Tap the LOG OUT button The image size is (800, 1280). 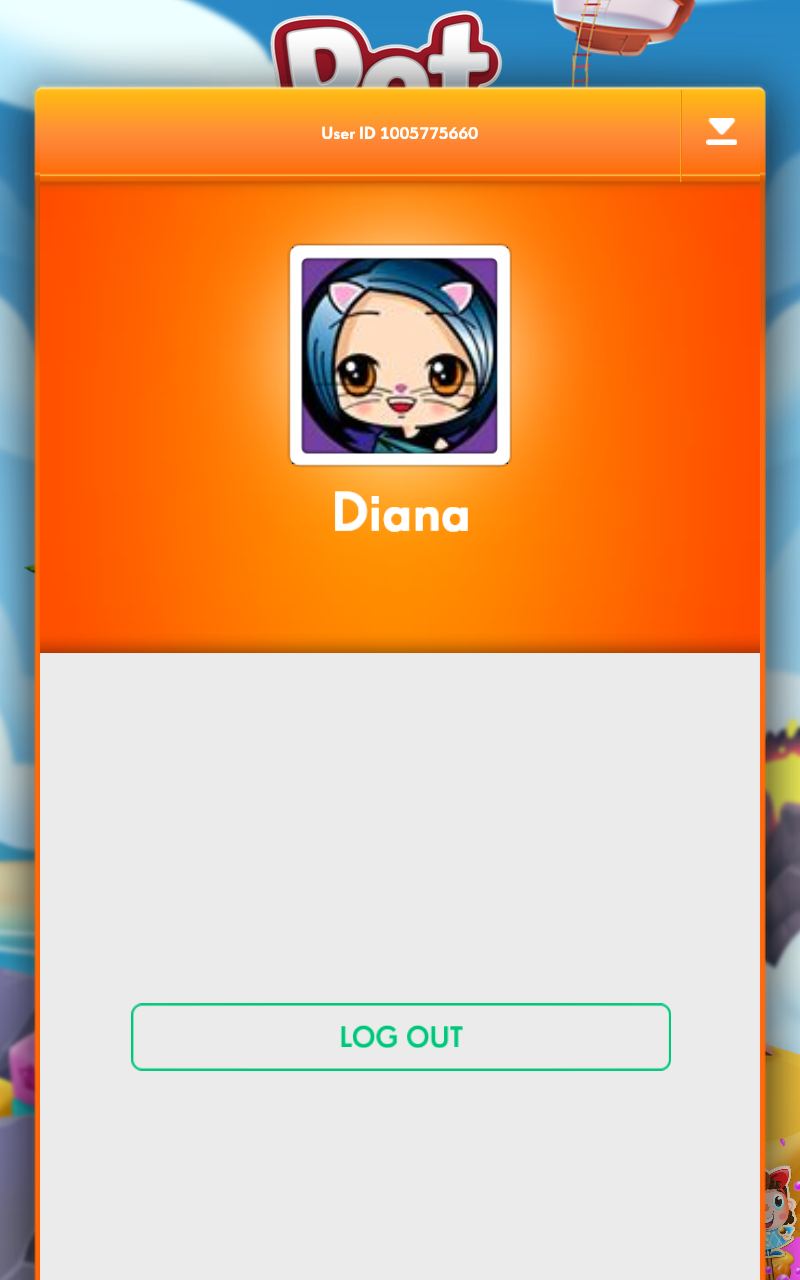[x=400, y=1037]
